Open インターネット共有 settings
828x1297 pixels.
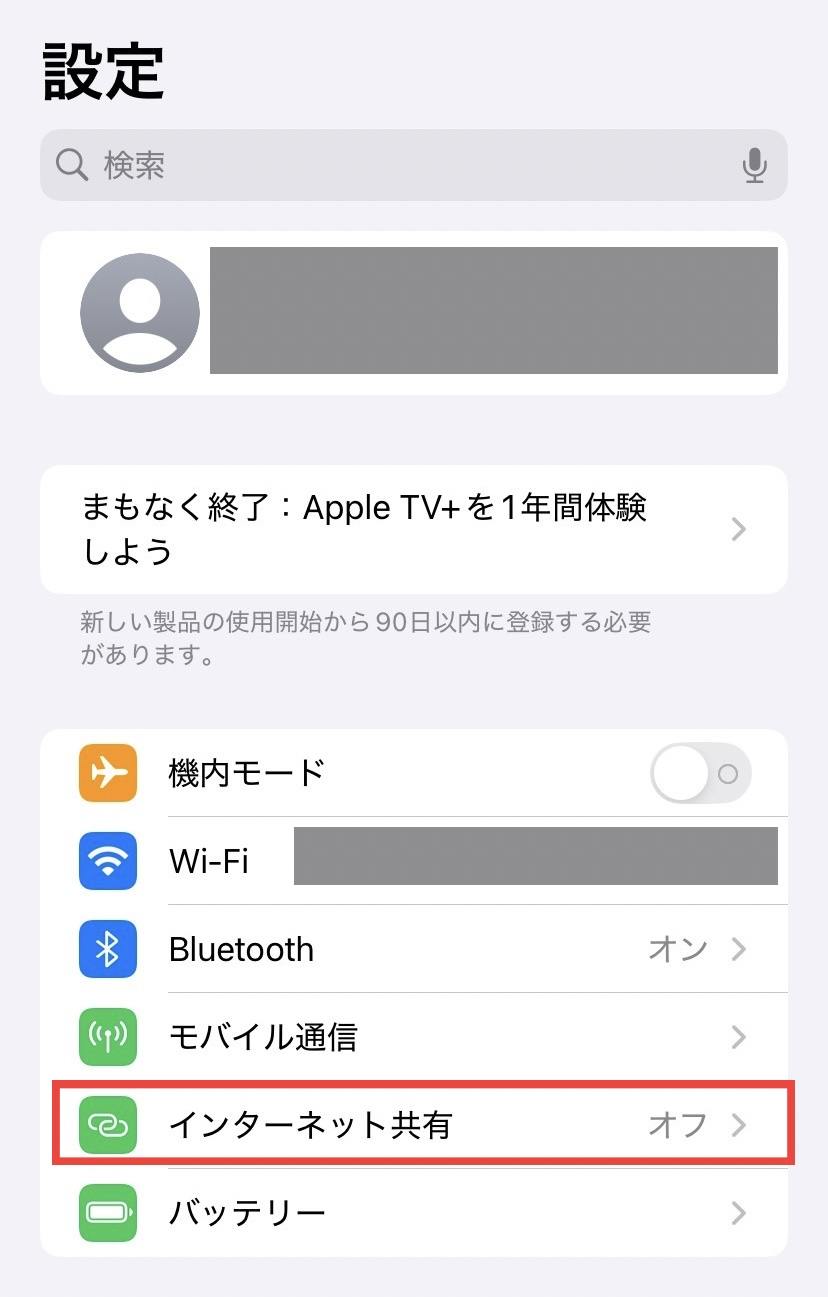point(414,1125)
